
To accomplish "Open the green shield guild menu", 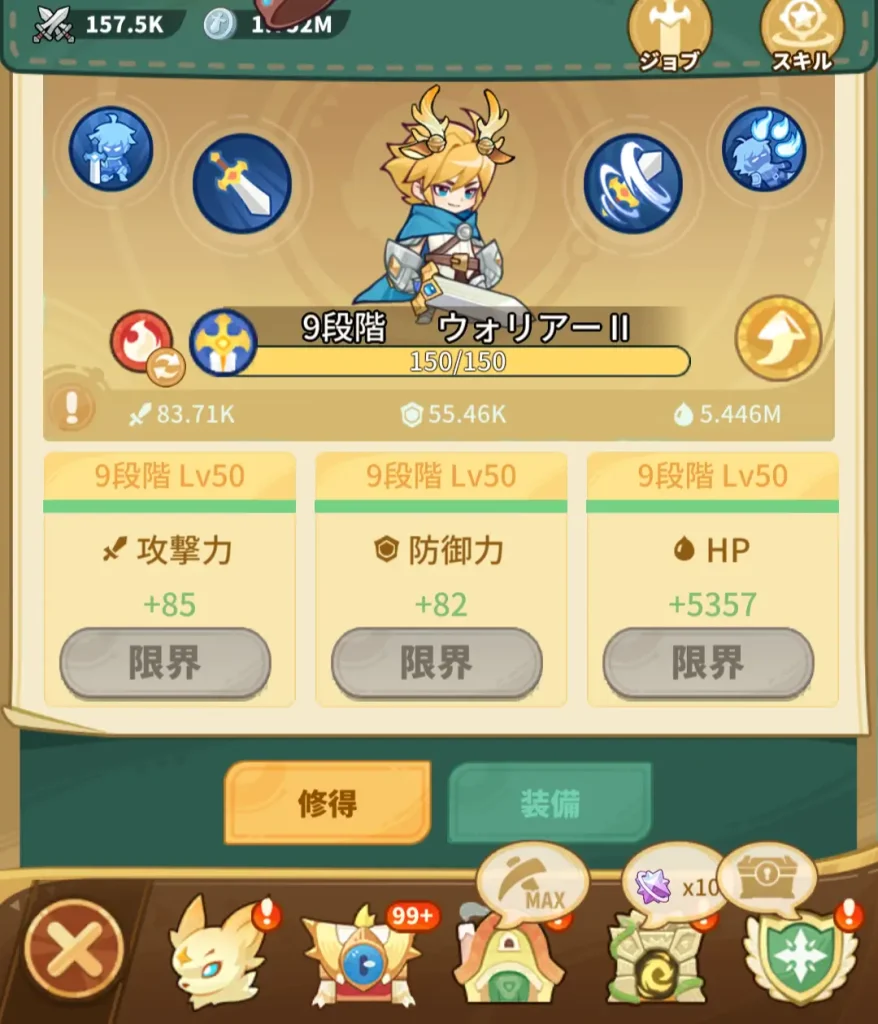I will point(801,955).
